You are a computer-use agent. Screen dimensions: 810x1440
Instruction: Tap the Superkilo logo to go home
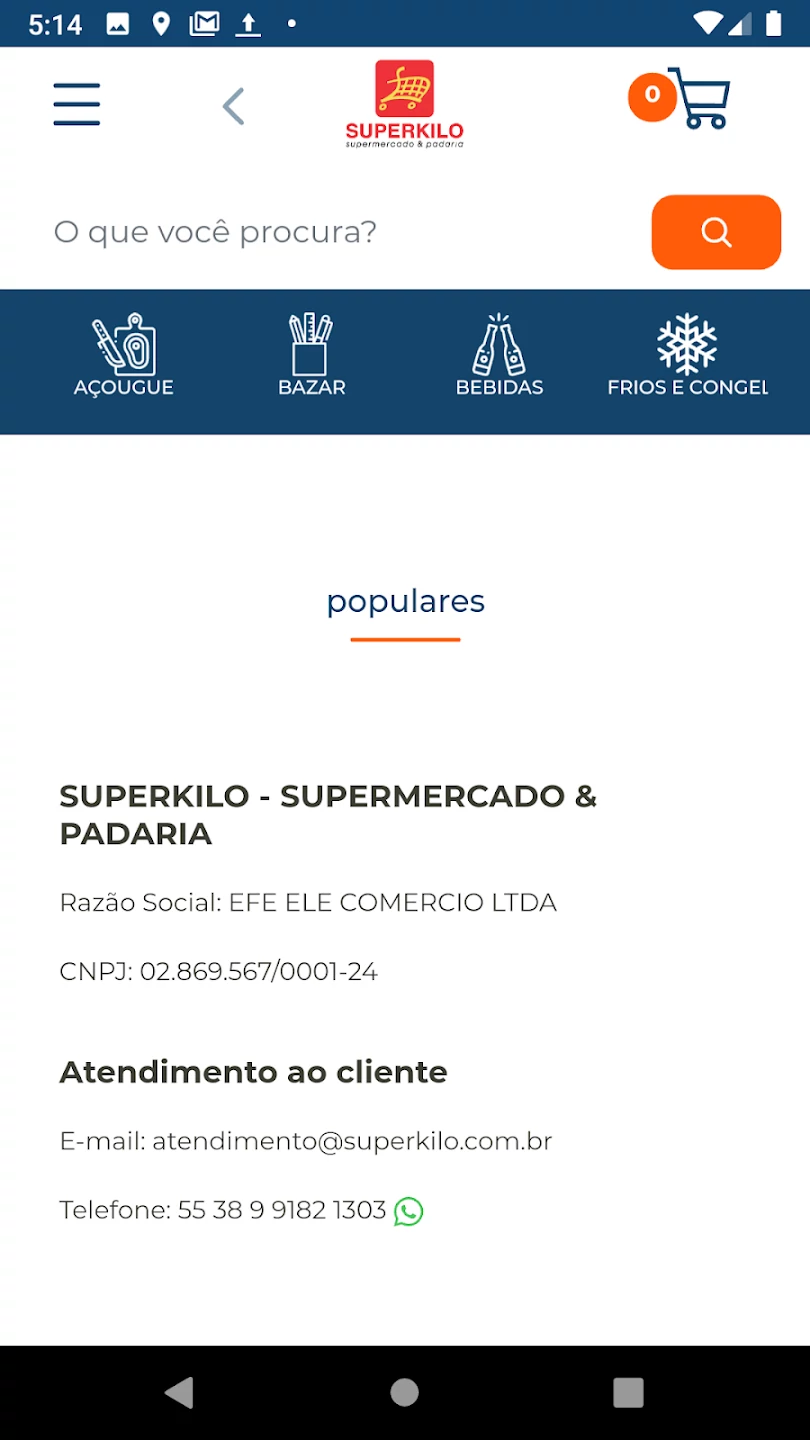pyautogui.click(x=405, y=104)
